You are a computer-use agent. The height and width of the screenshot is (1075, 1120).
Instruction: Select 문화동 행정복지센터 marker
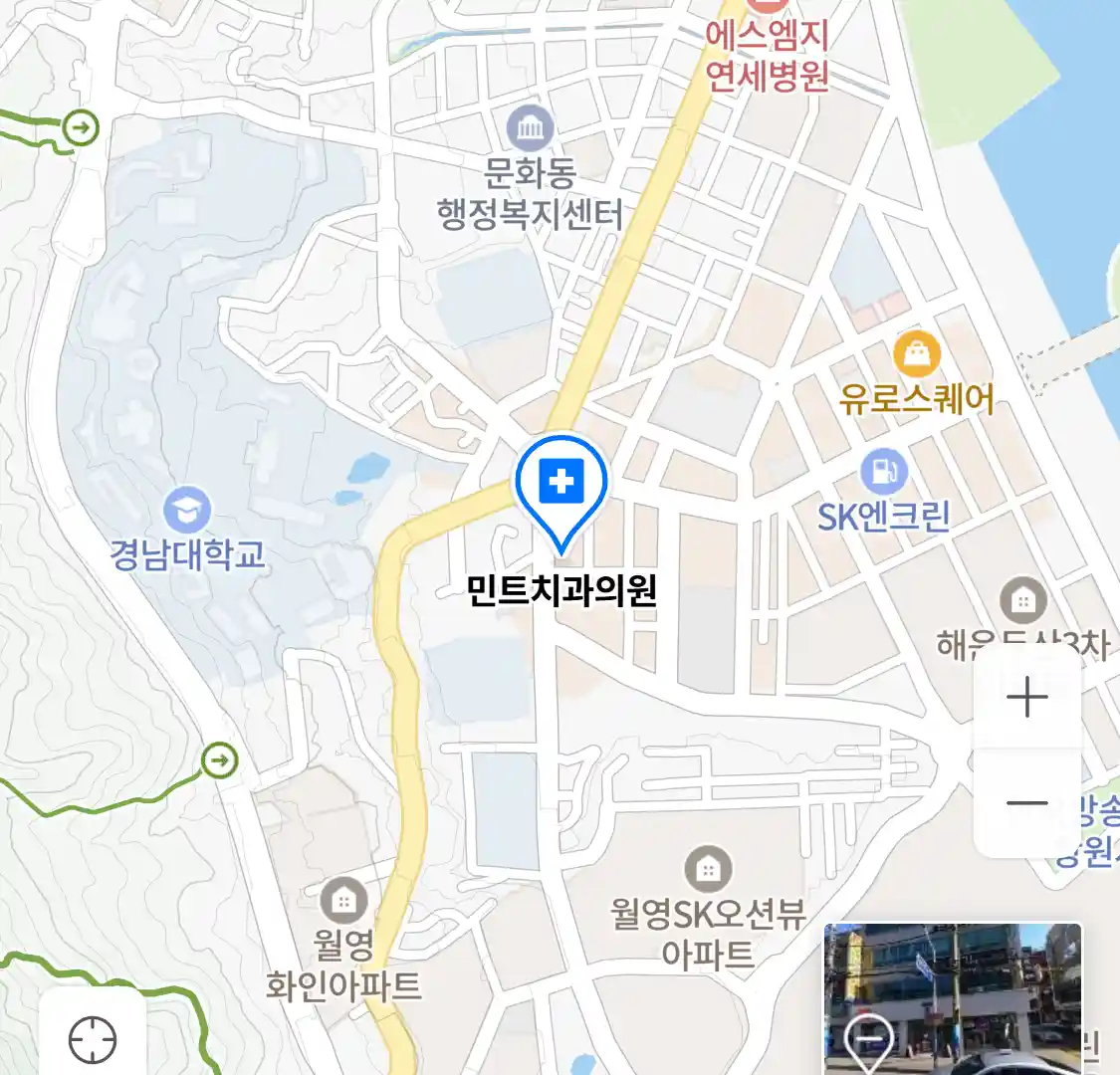530,129
